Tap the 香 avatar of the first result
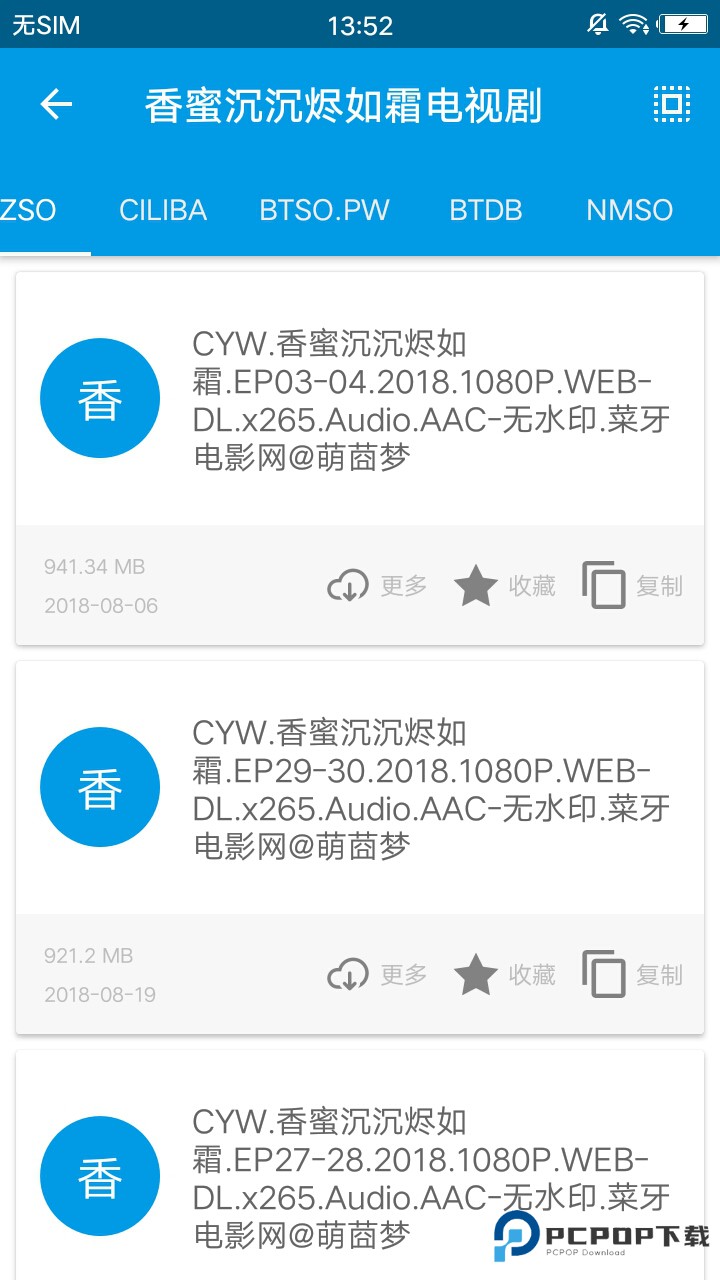Screen dimensions: 720x1280 [100, 397]
